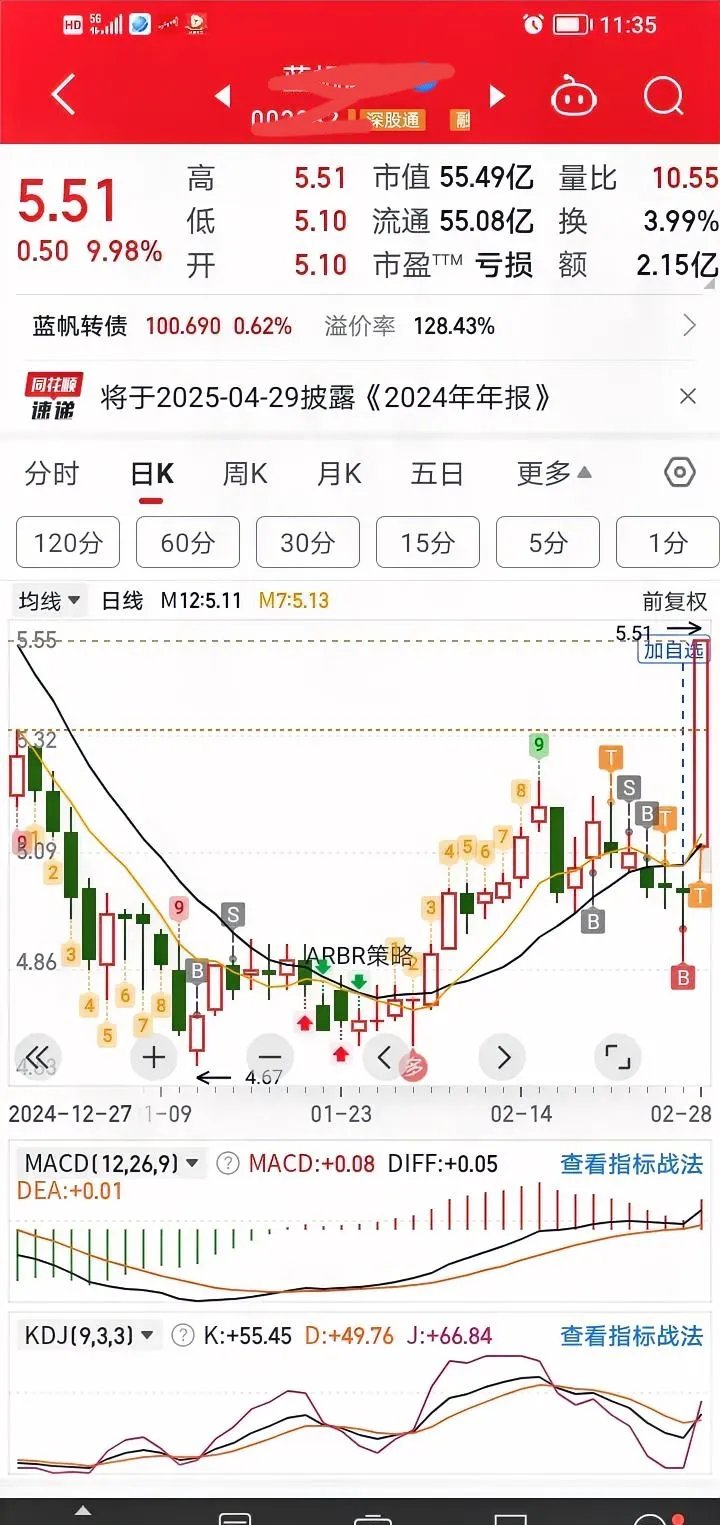Add stock to watchlist via 加自选
Screen dimensions: 720x1525
[x=675, y=649]
